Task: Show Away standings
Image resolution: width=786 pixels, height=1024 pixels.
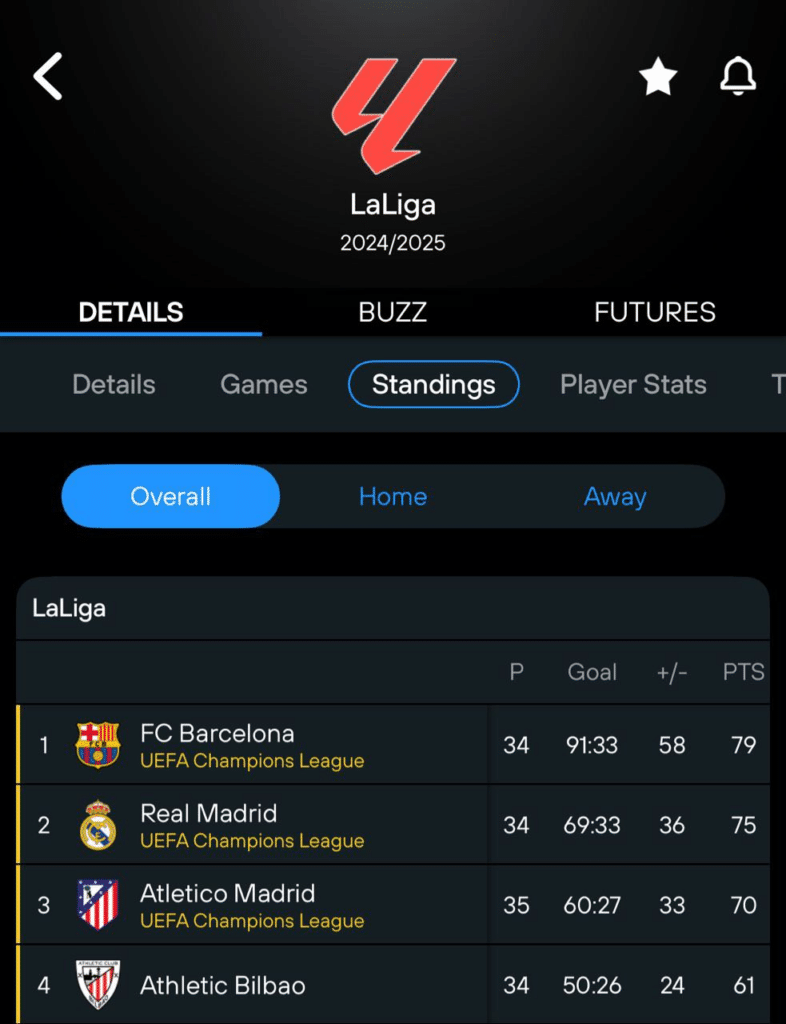Action: pos(615,497)
